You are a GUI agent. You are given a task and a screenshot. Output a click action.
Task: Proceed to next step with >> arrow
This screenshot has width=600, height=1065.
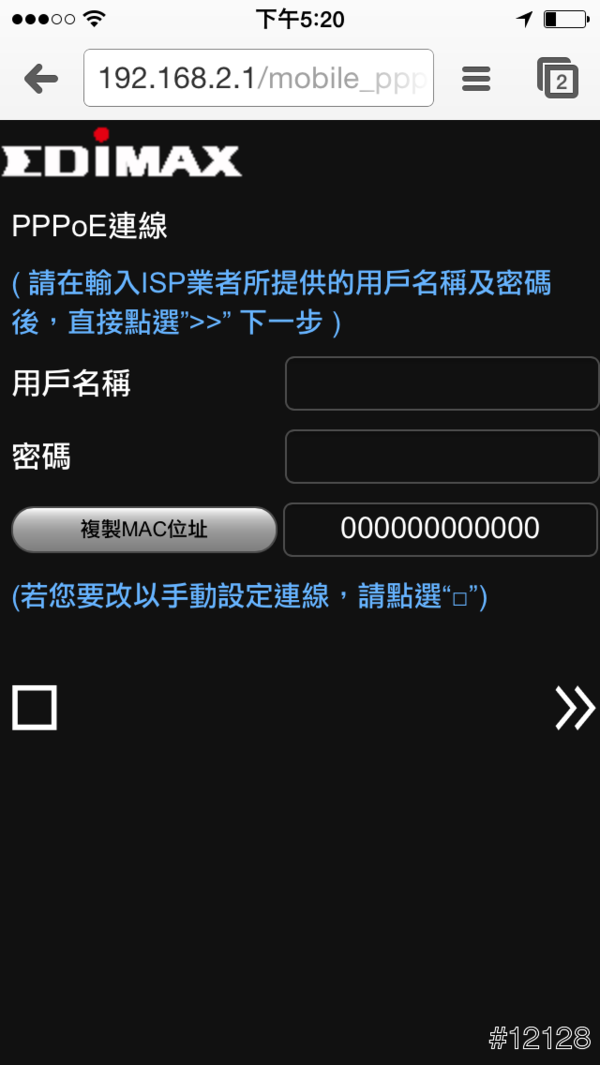pos(575,708)
